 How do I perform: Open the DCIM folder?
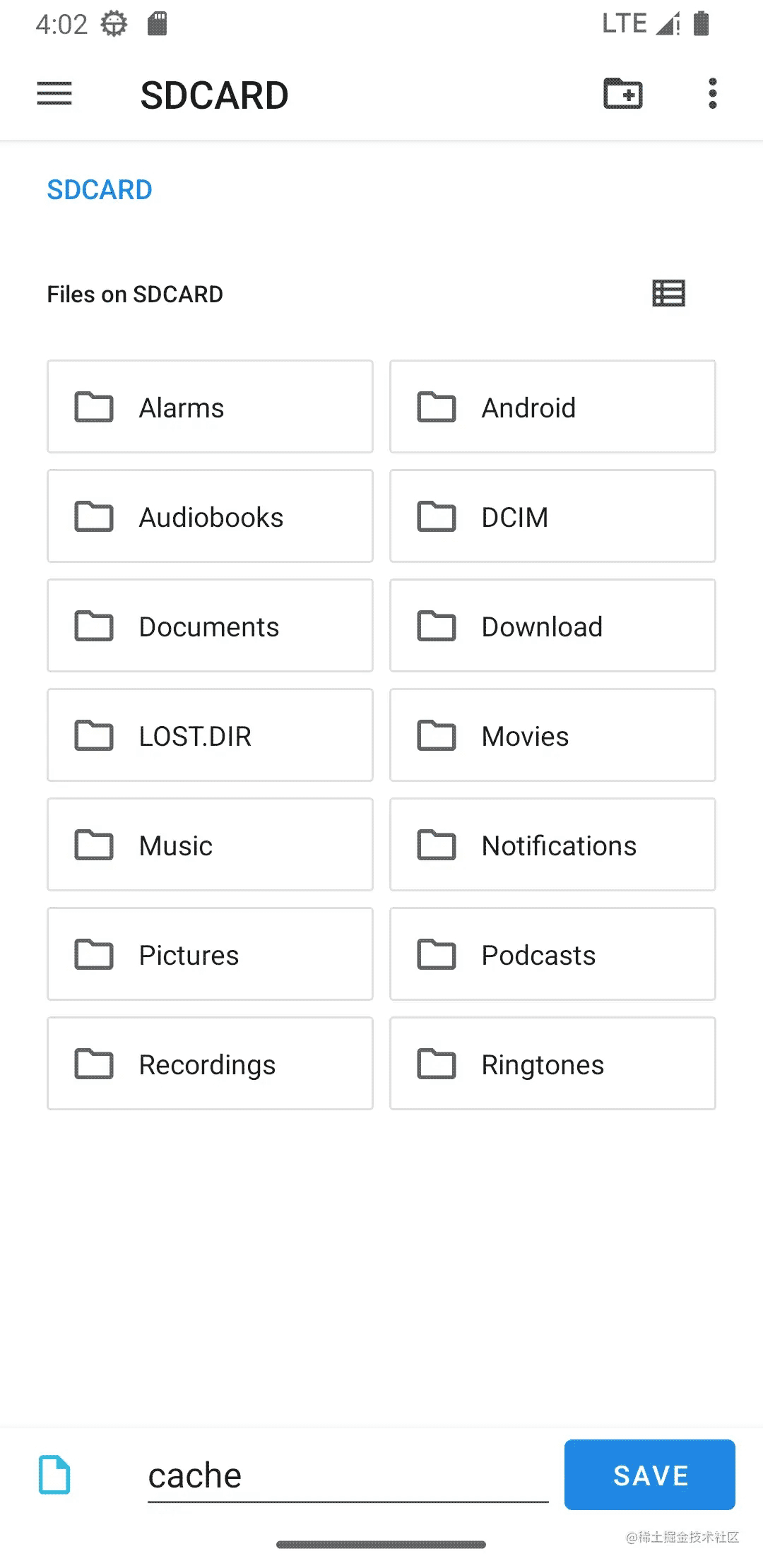[x=552, y=516]
